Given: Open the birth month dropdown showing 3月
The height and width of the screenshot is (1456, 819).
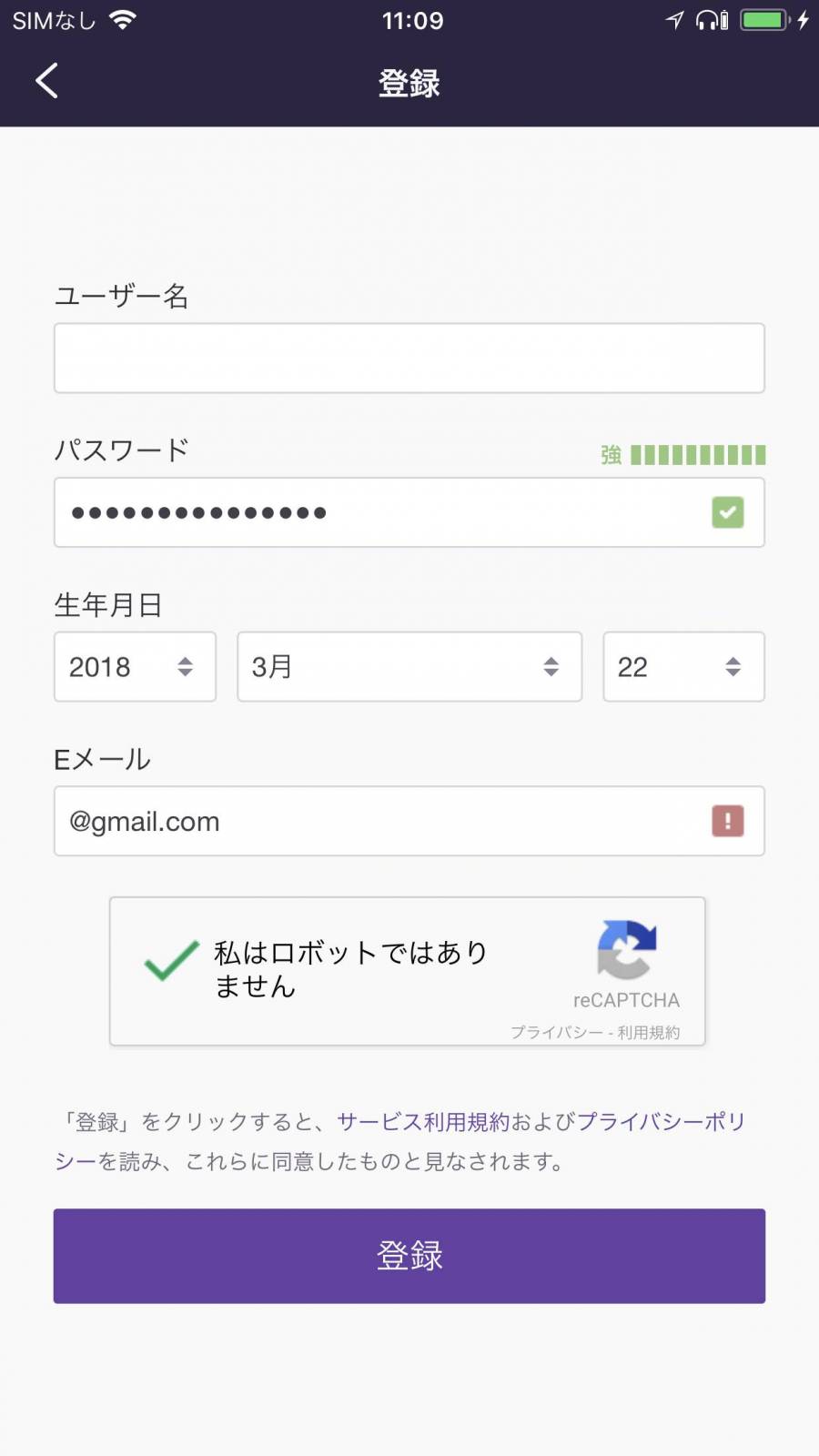Looking at the screenshot, I should click(x=409, y=667).
